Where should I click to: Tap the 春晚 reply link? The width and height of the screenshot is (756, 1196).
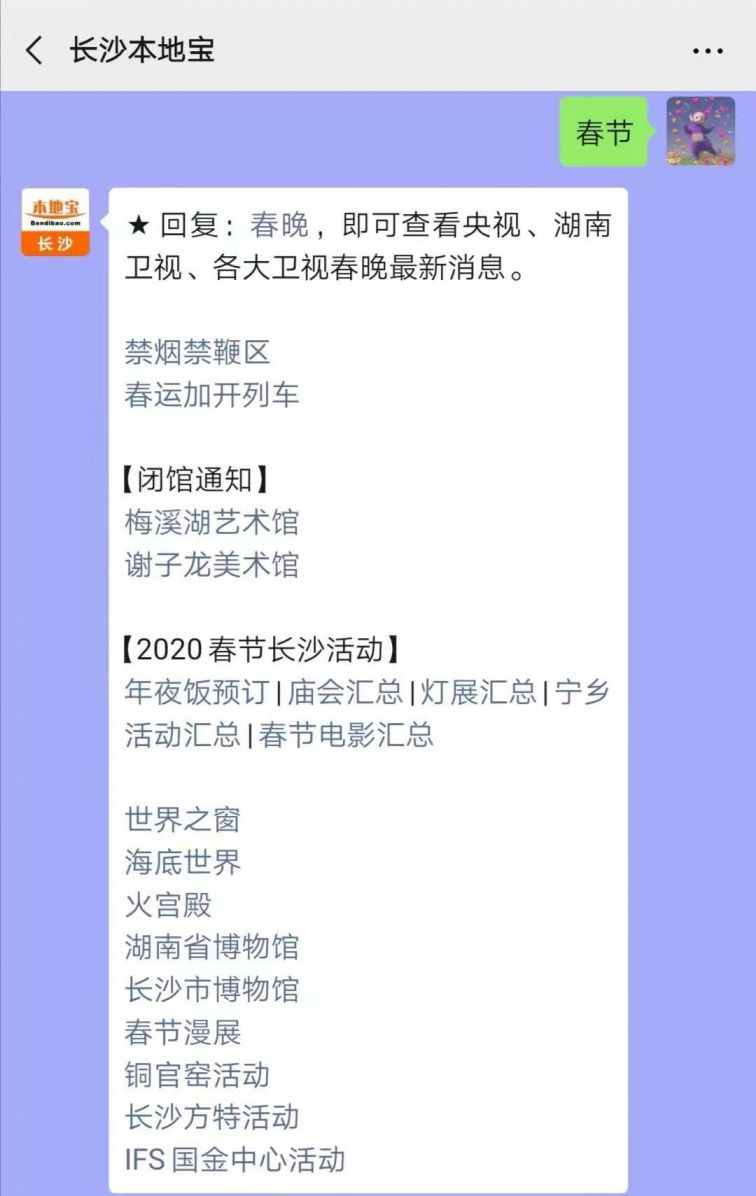click(x=279, y=226)
